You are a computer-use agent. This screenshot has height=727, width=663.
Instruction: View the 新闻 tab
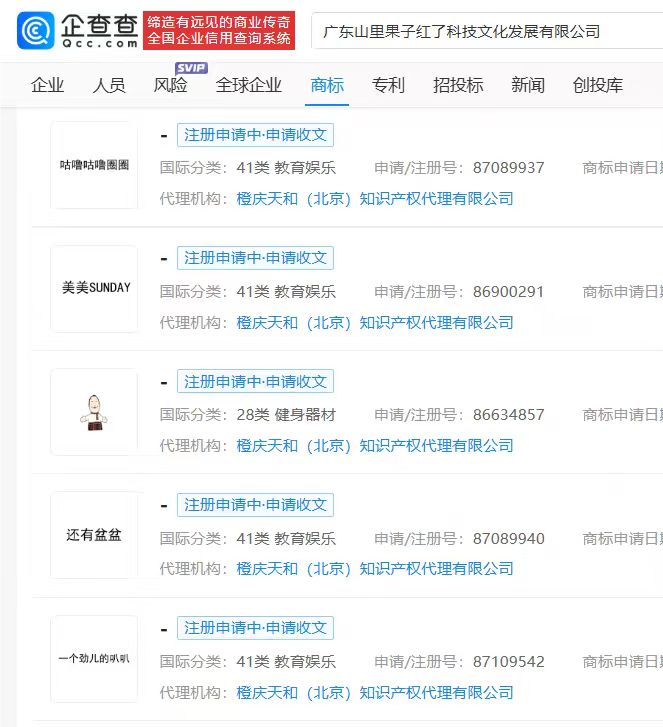[527, 85]
